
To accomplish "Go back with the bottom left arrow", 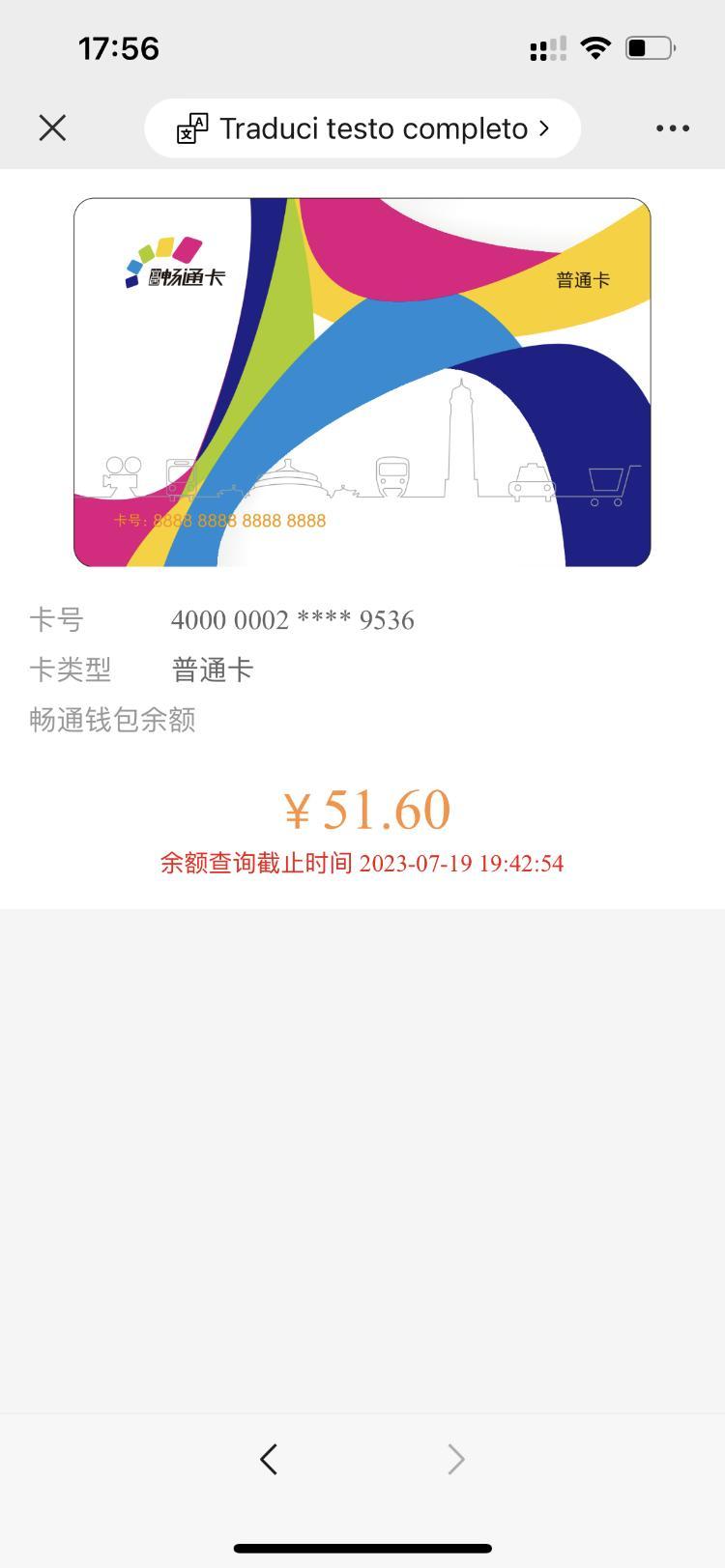I will pyautogui.click(x=269, y=1459).
